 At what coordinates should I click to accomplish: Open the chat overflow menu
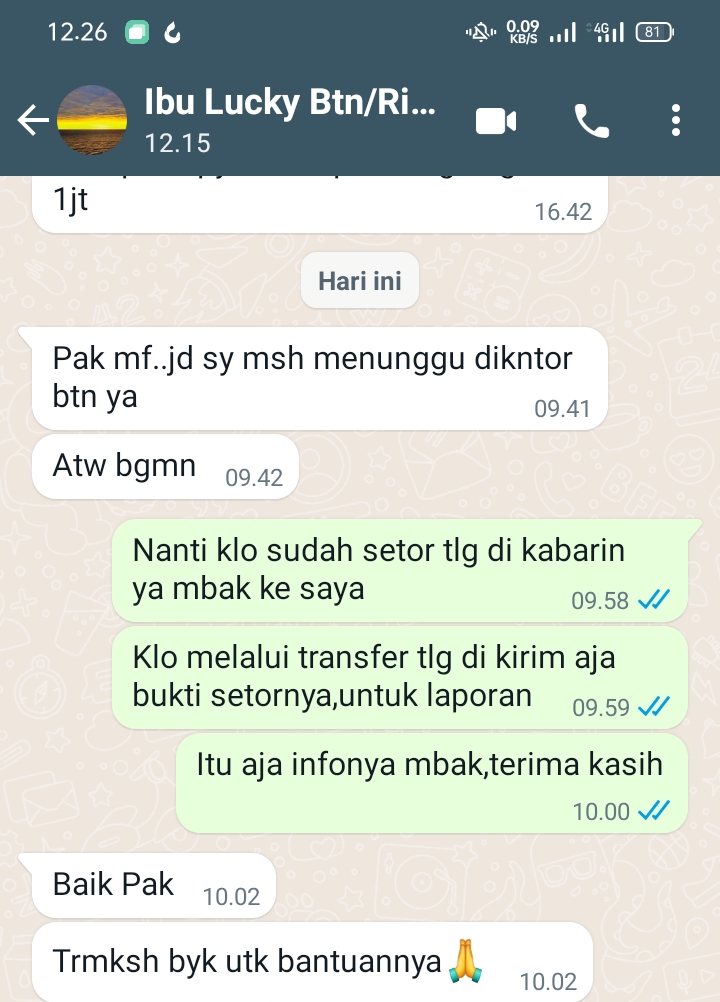[677, 121]
